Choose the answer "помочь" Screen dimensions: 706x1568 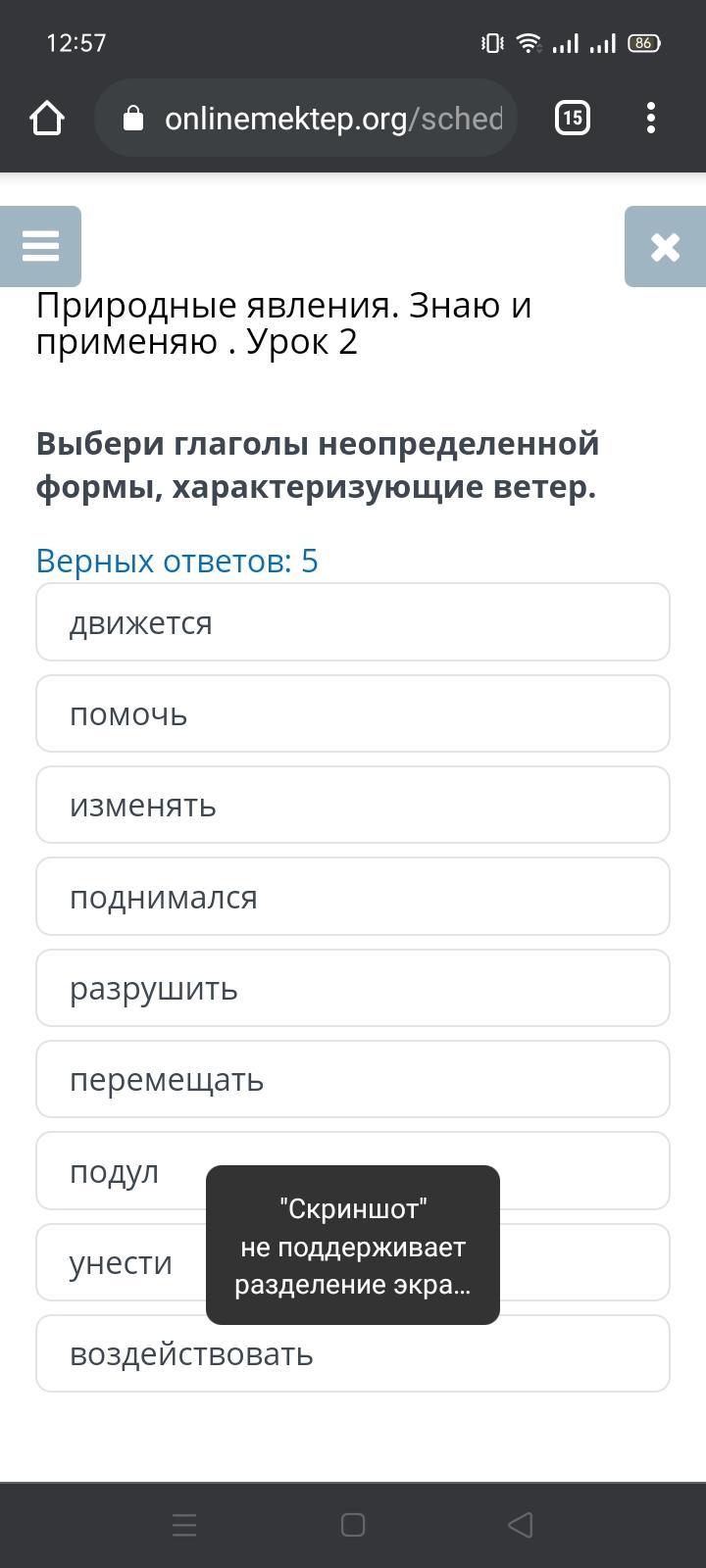pyautogui.click(x=353, y=713)
